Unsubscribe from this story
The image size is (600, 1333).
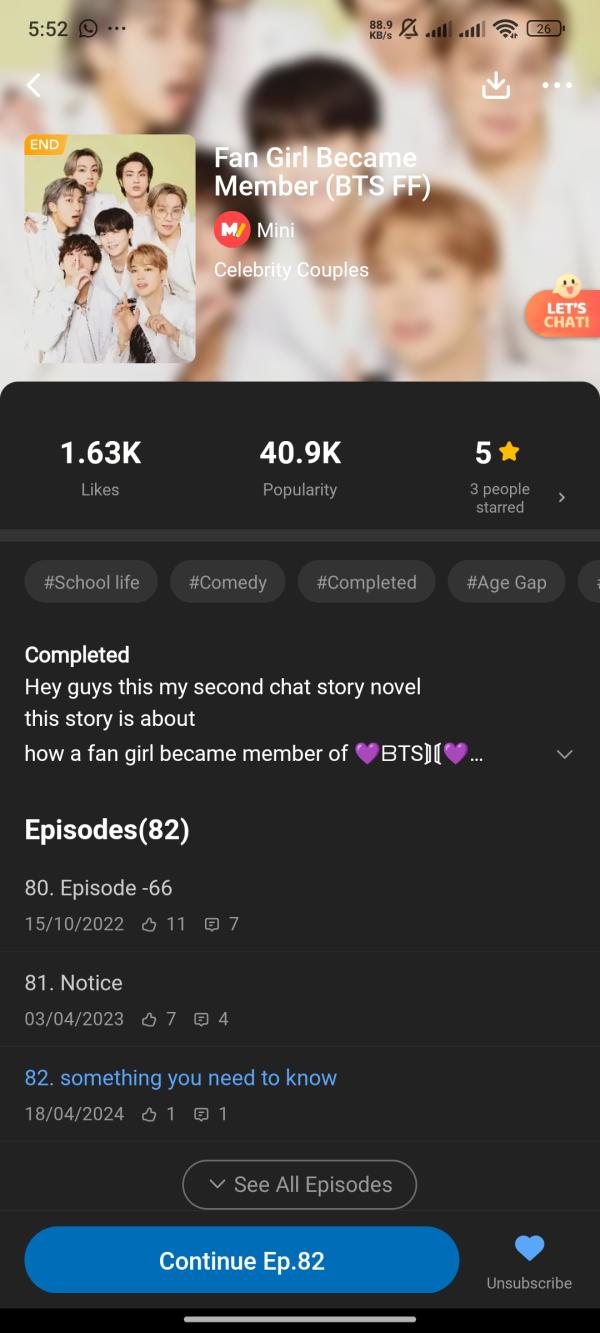click(x=529, y=1260)
